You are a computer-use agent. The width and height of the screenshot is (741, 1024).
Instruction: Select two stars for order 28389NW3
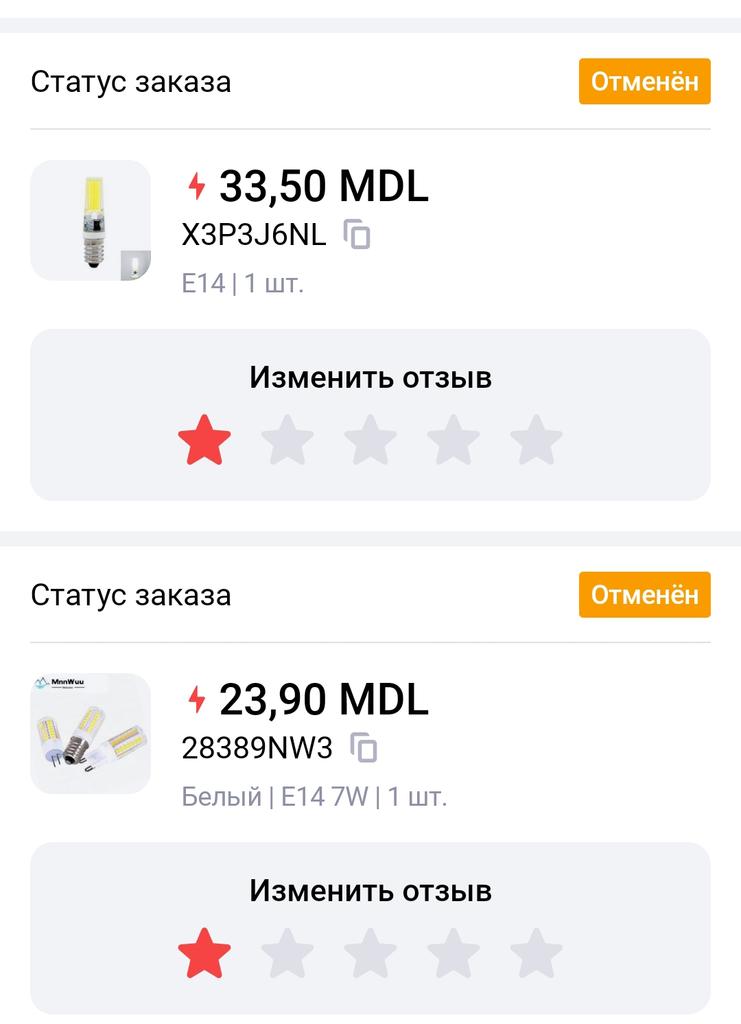click(288, 953)
